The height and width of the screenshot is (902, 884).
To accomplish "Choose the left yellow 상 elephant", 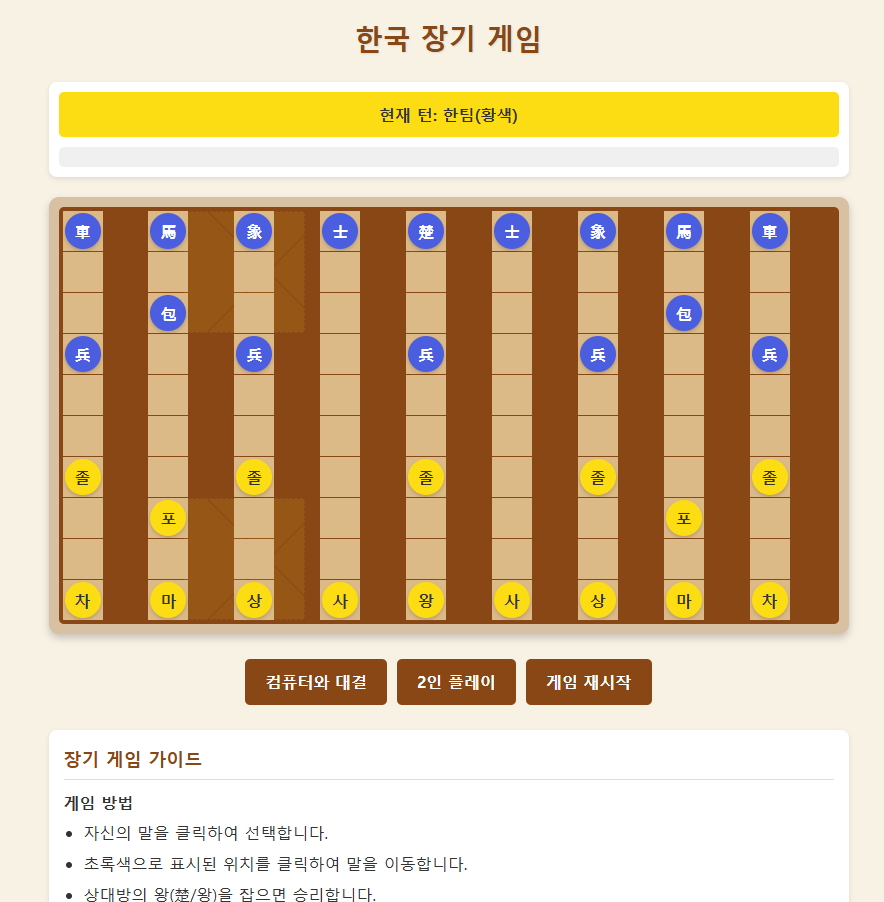I will click(254, 600).
